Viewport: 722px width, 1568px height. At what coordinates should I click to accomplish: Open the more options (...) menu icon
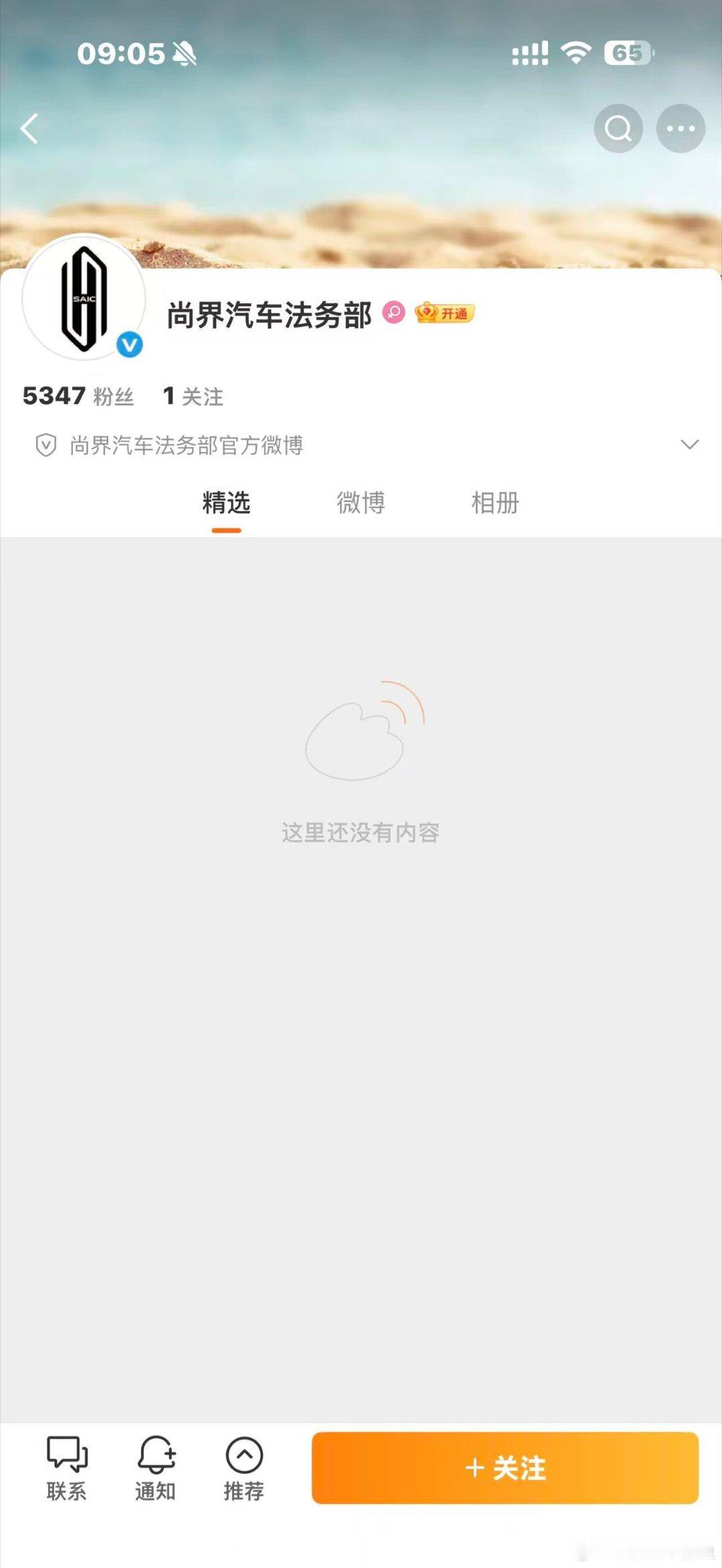pyautogui.click(x=681, y=128)
